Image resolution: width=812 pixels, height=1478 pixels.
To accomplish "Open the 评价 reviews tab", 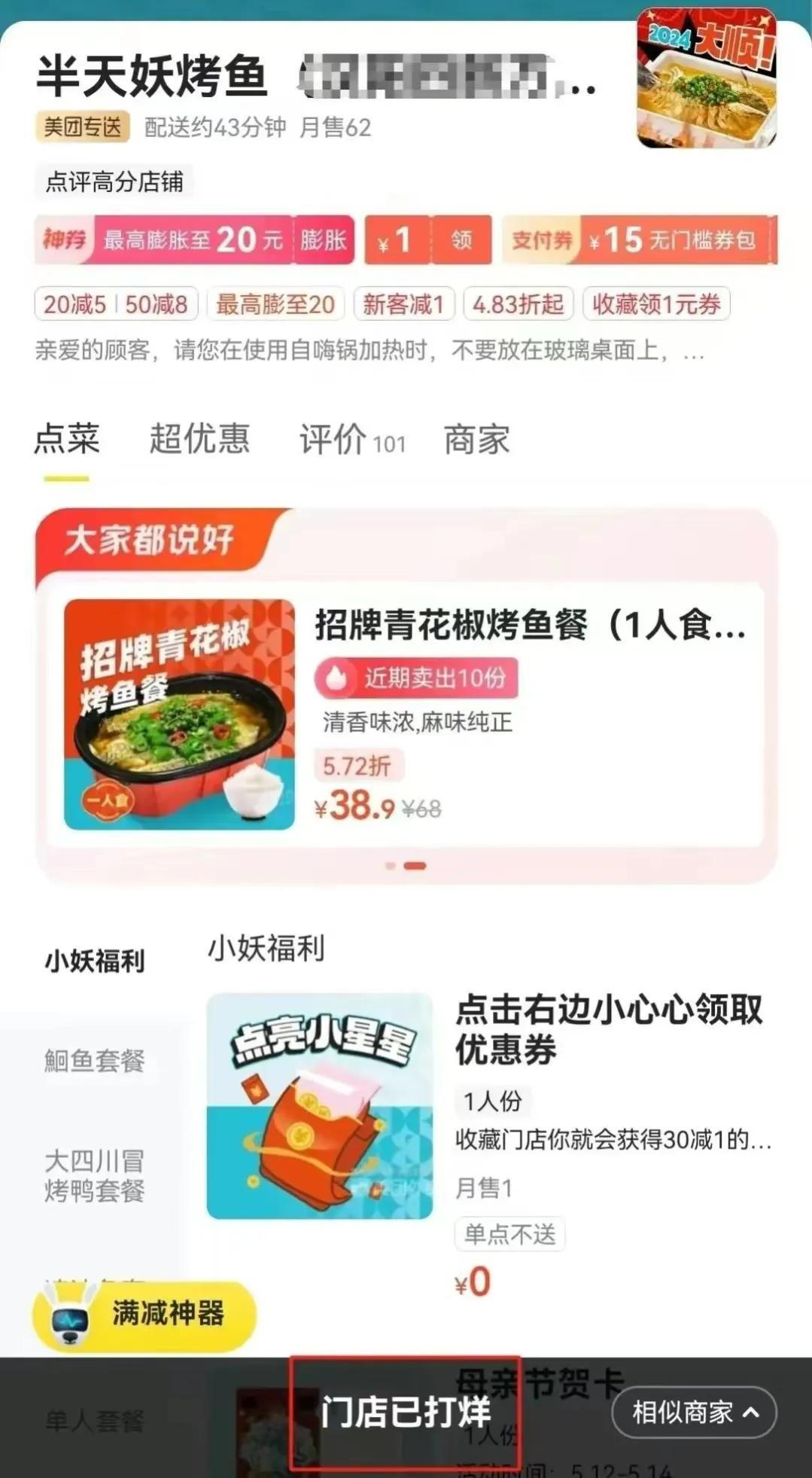I will 351,440.
